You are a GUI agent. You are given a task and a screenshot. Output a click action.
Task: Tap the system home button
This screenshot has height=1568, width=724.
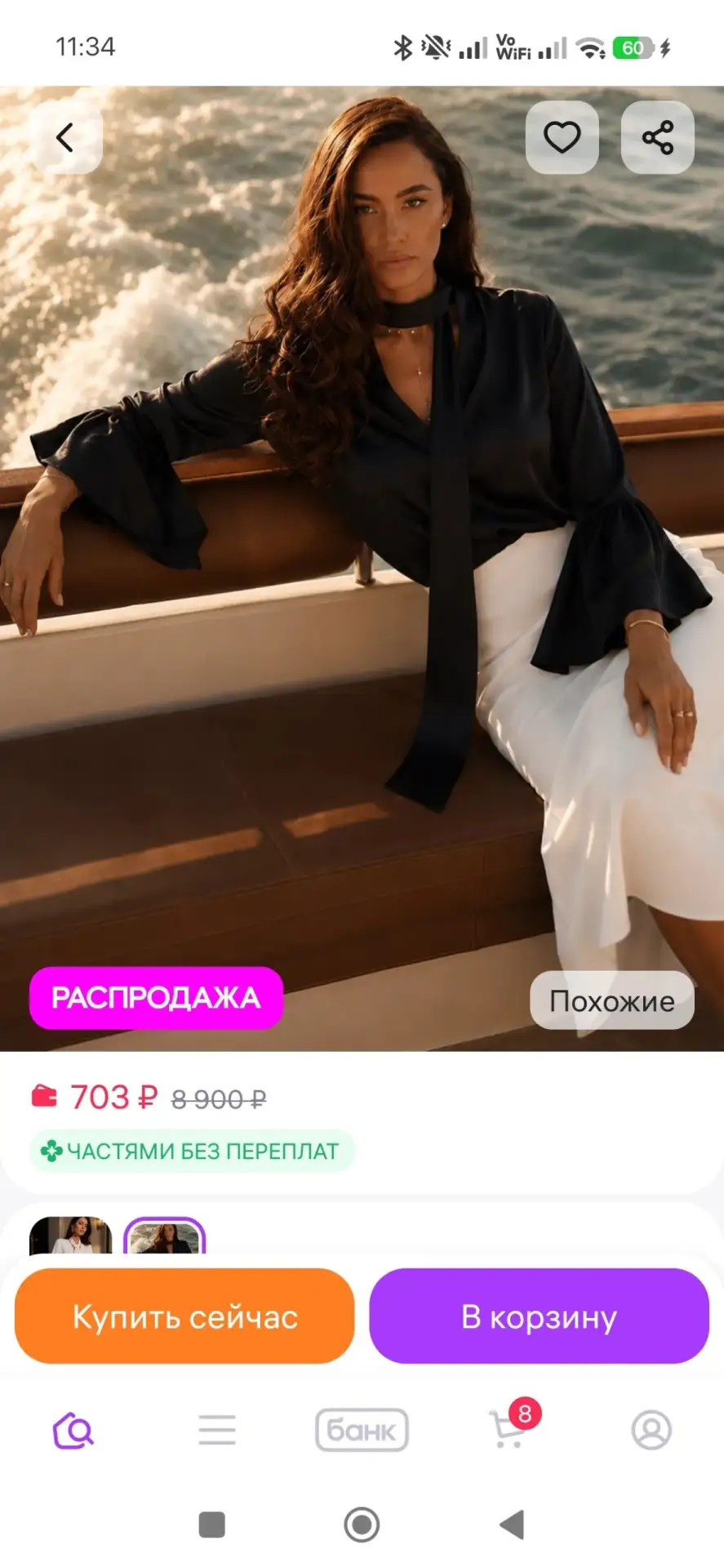pyautogui.click(x=362, y=1524)
